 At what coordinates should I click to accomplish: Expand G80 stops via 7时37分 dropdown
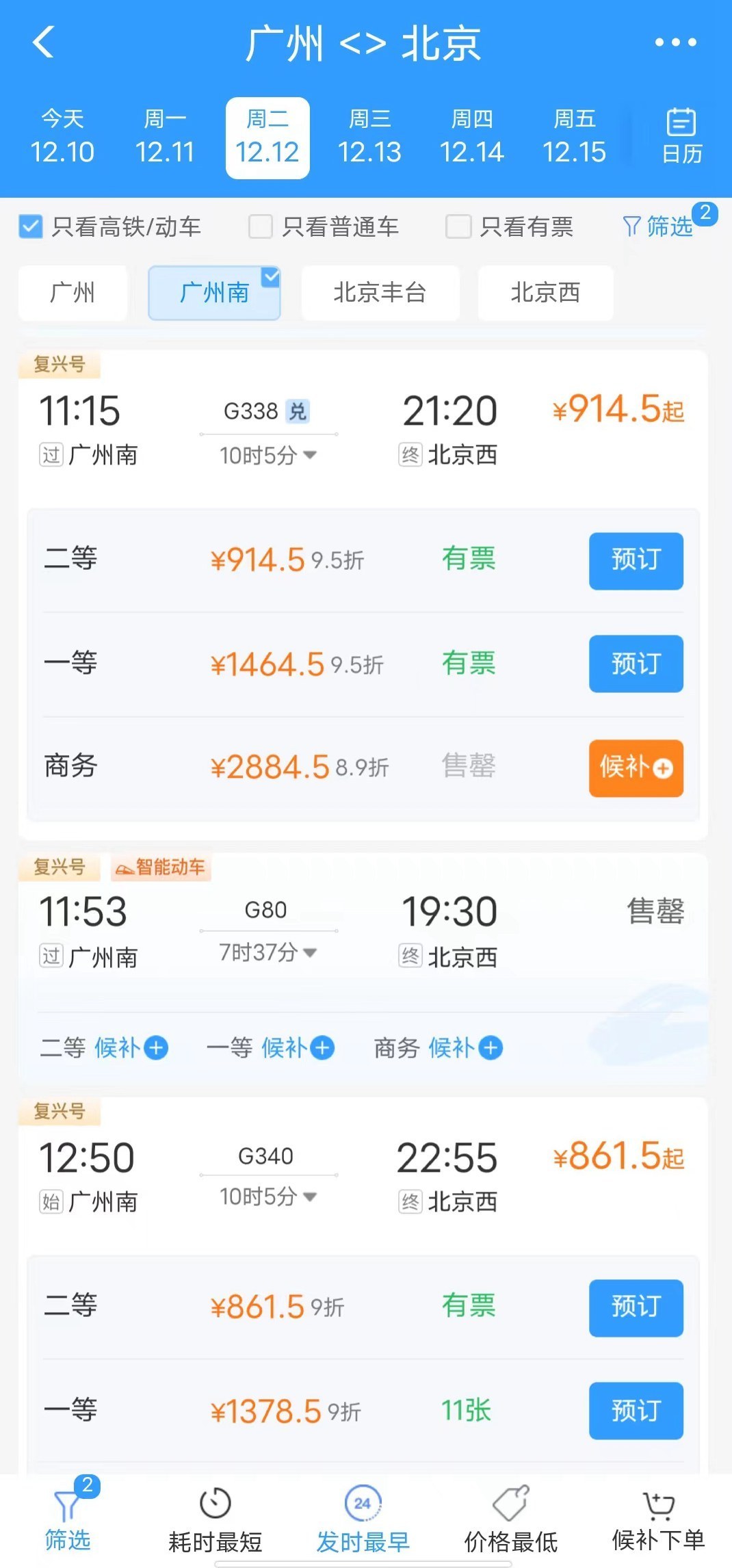pos(268,952)
